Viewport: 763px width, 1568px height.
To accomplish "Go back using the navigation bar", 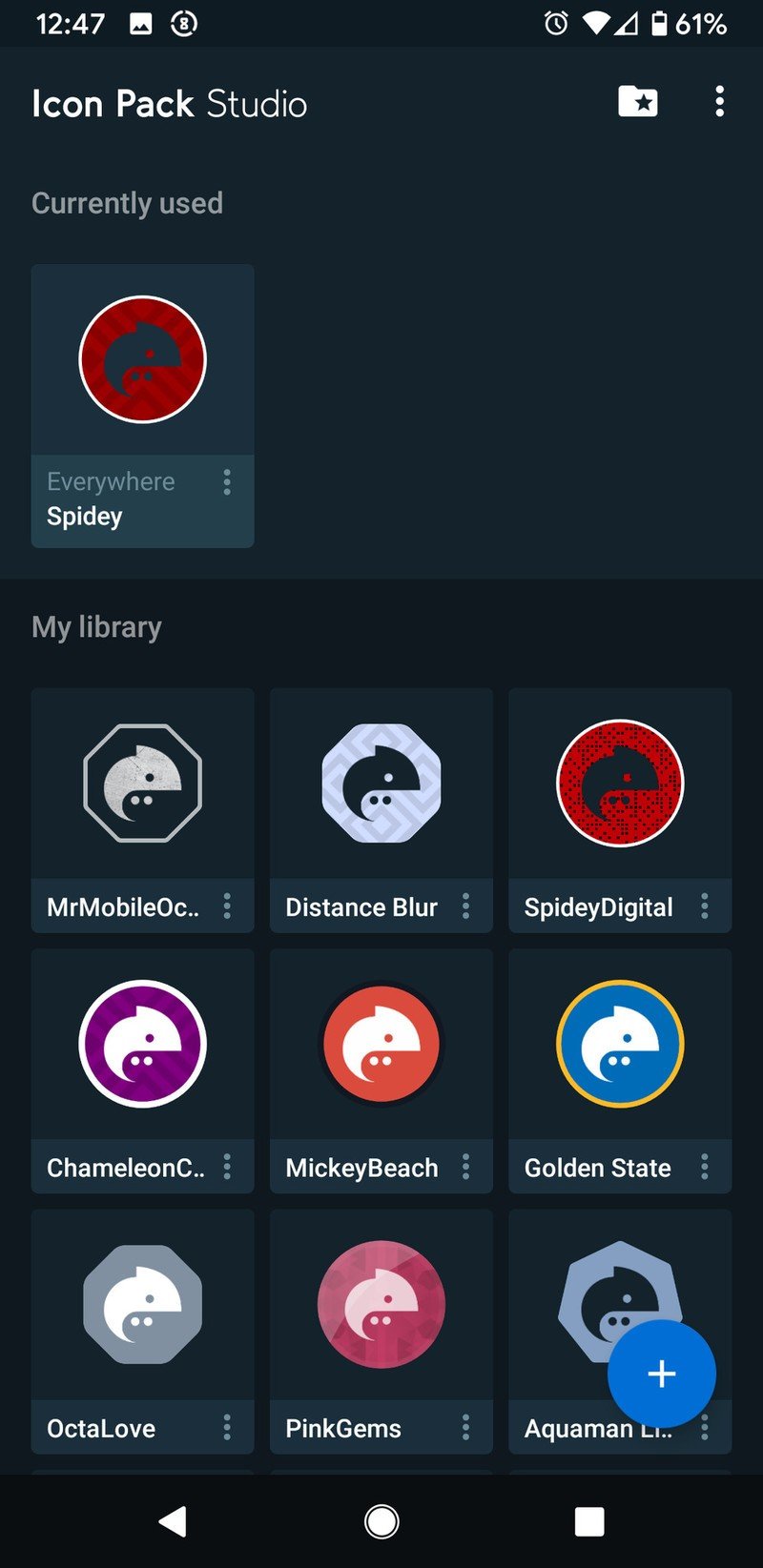I will (173, 1522).
